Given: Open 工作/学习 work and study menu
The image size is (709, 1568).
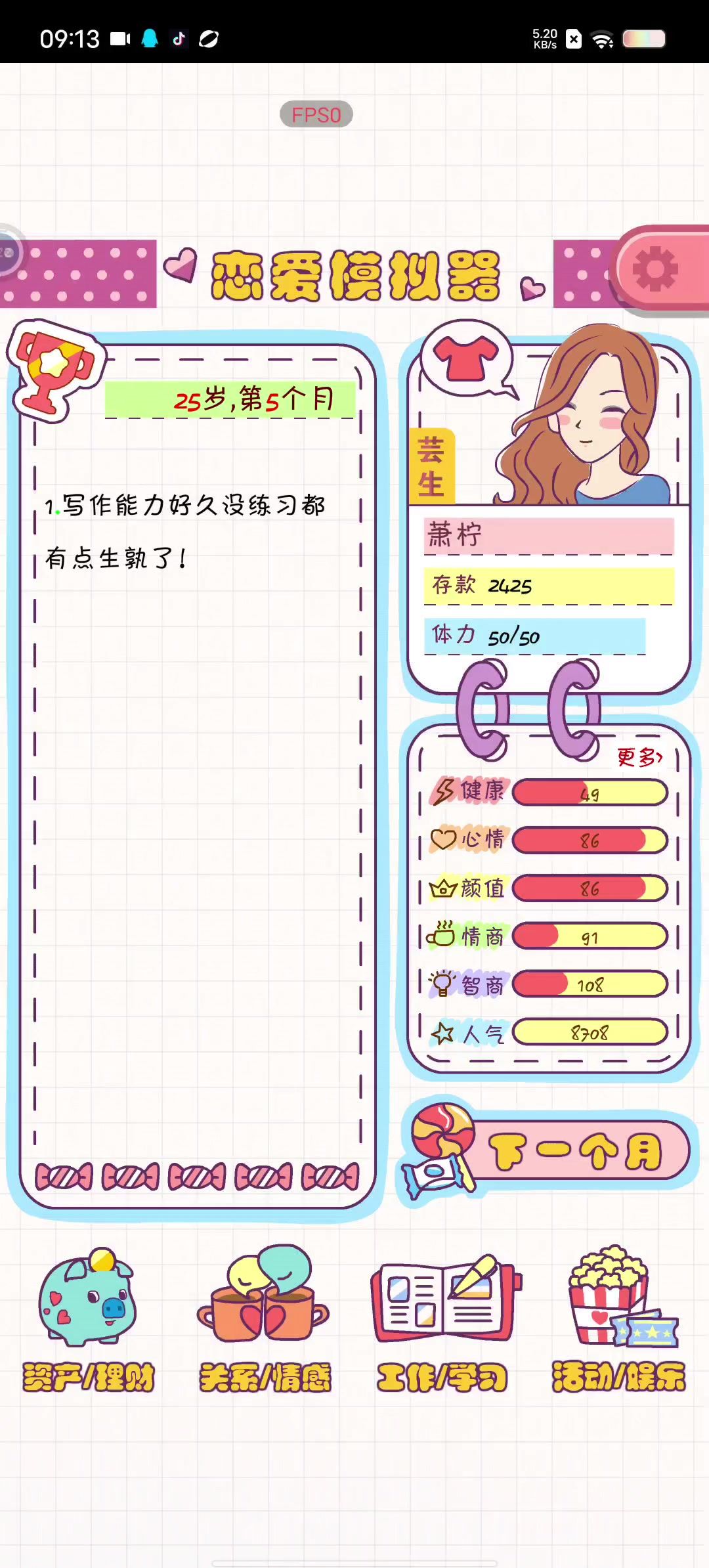Looking at the screenshot, I should point(442,1320).
